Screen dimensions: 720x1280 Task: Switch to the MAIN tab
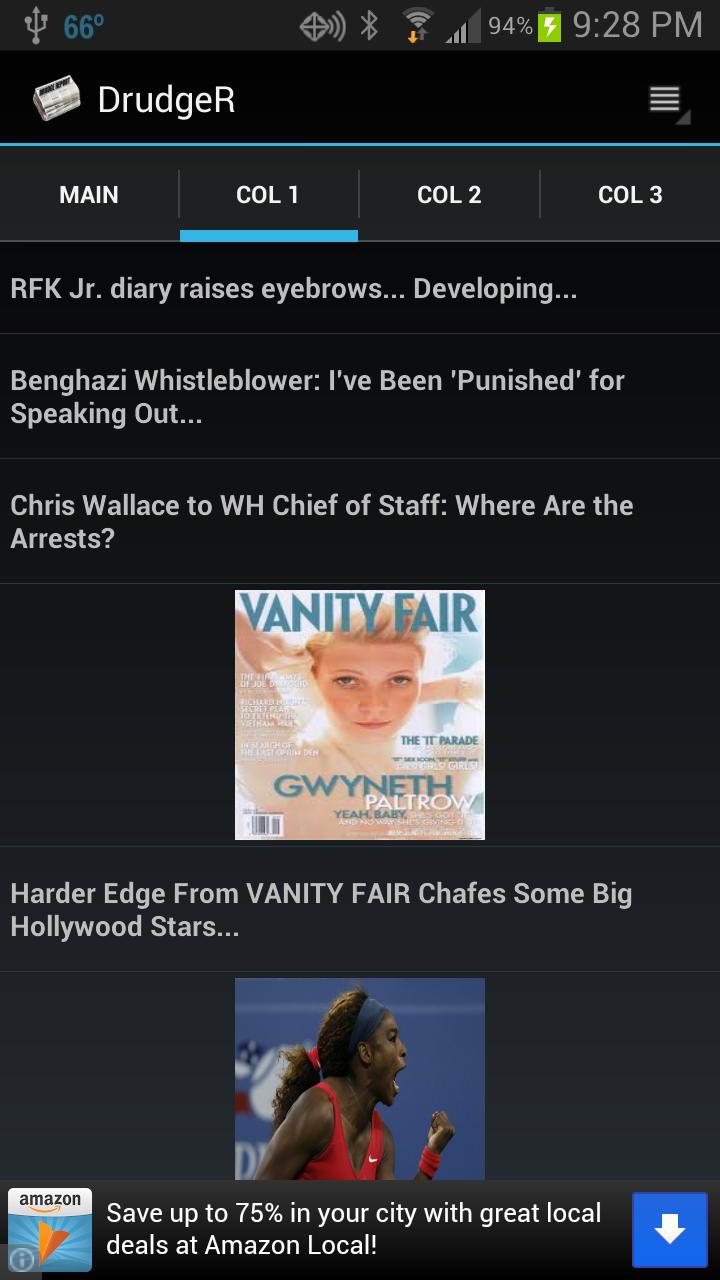(x=89, y=195)
